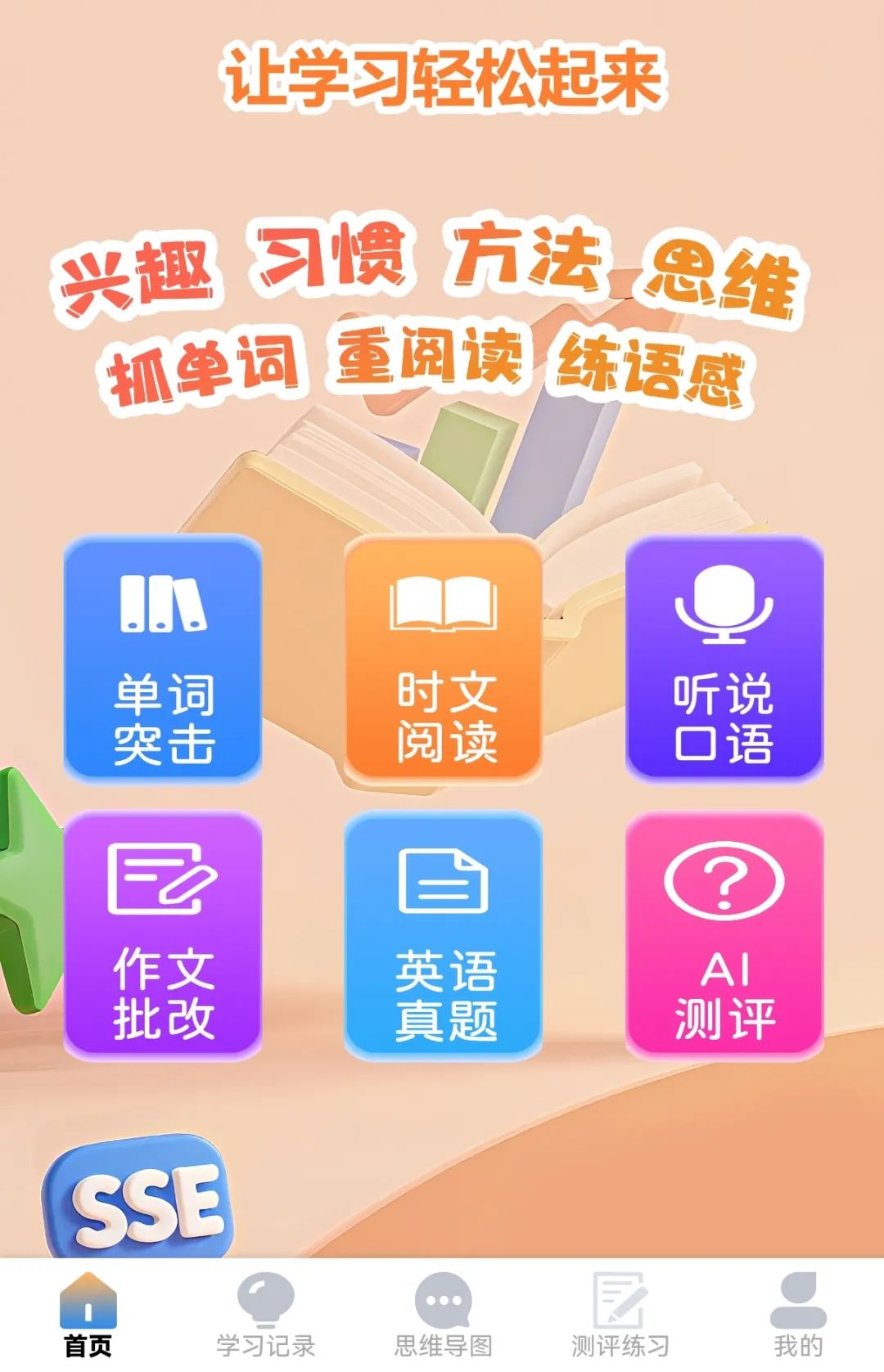Open the 单词突击 module
This screenshot has height=1372, width=884.
tap(163, 659)
